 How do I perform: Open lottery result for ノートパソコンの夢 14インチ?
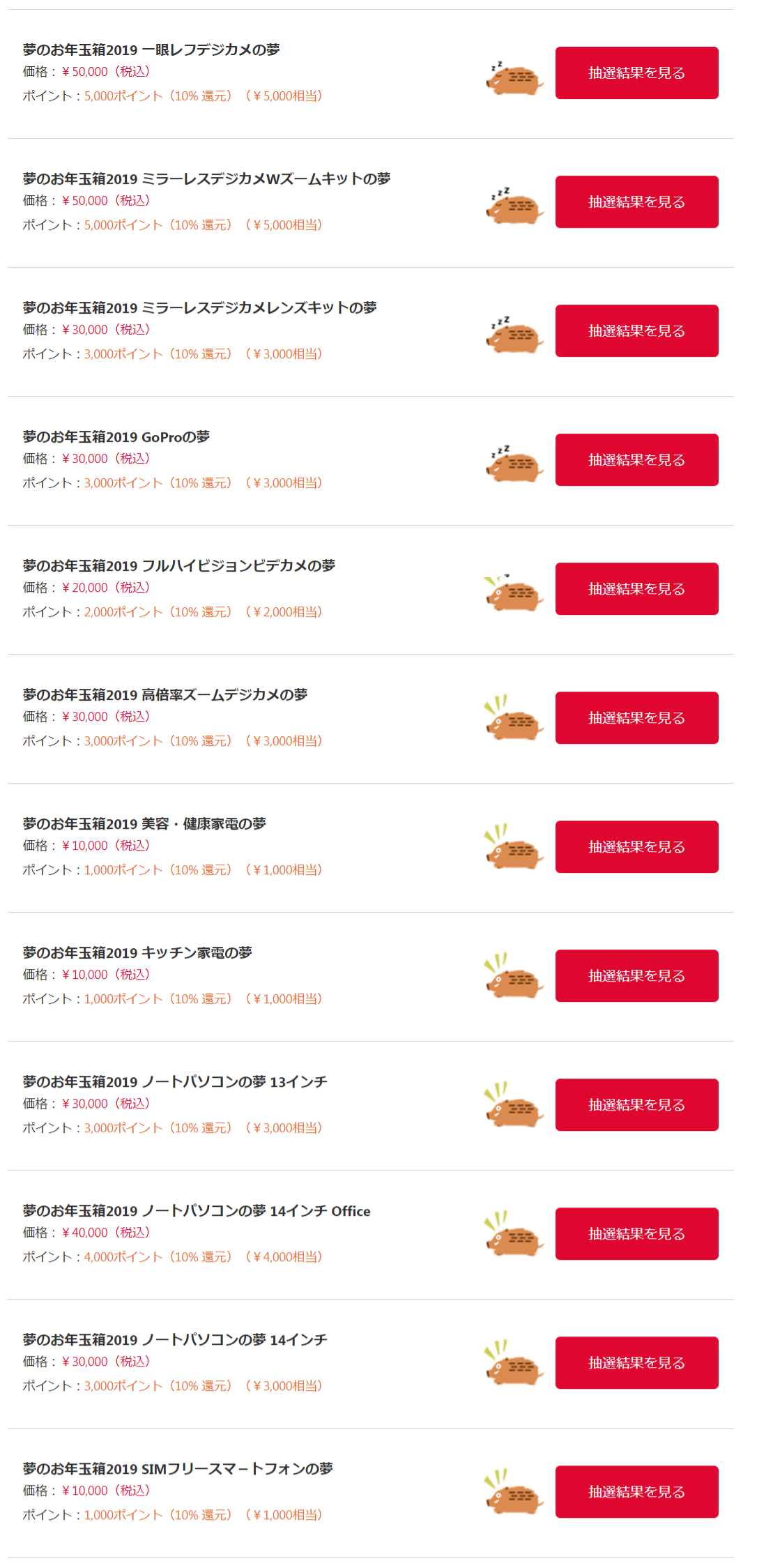(636, 1363)
